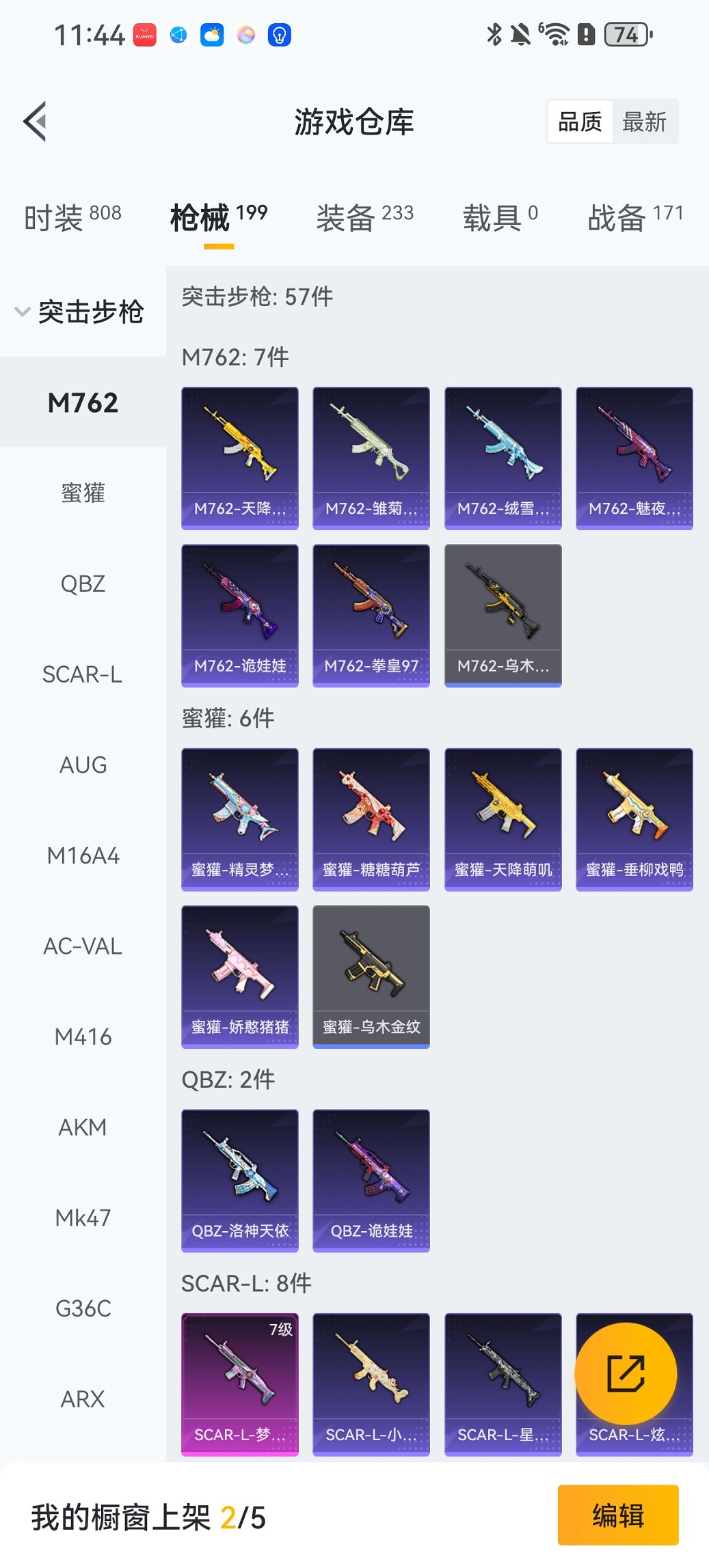Open the level 7 SCAR-L-梦 skin
This screenshot has height=1568, width=709.
(240, 1384)
